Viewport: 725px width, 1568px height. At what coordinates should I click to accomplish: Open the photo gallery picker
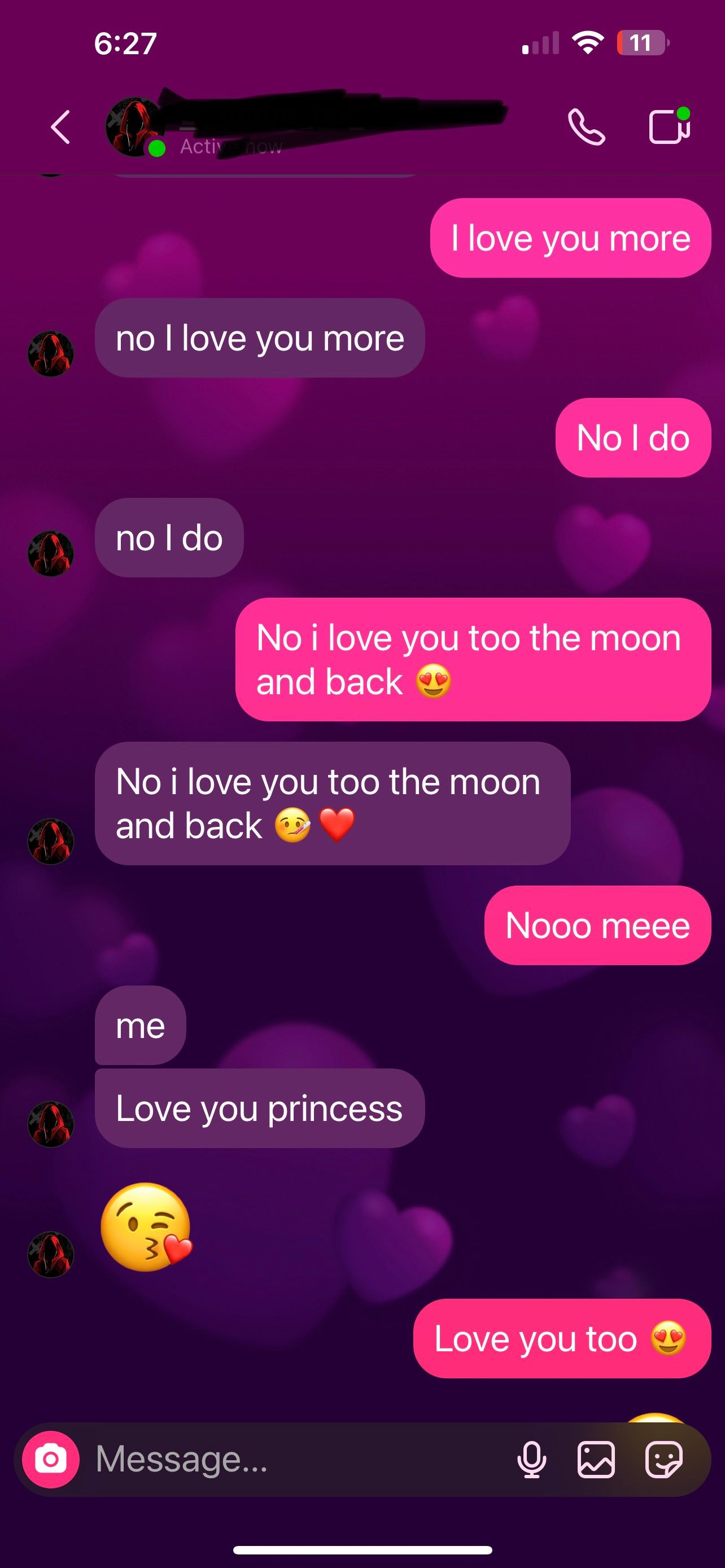tap(596, 1459)
